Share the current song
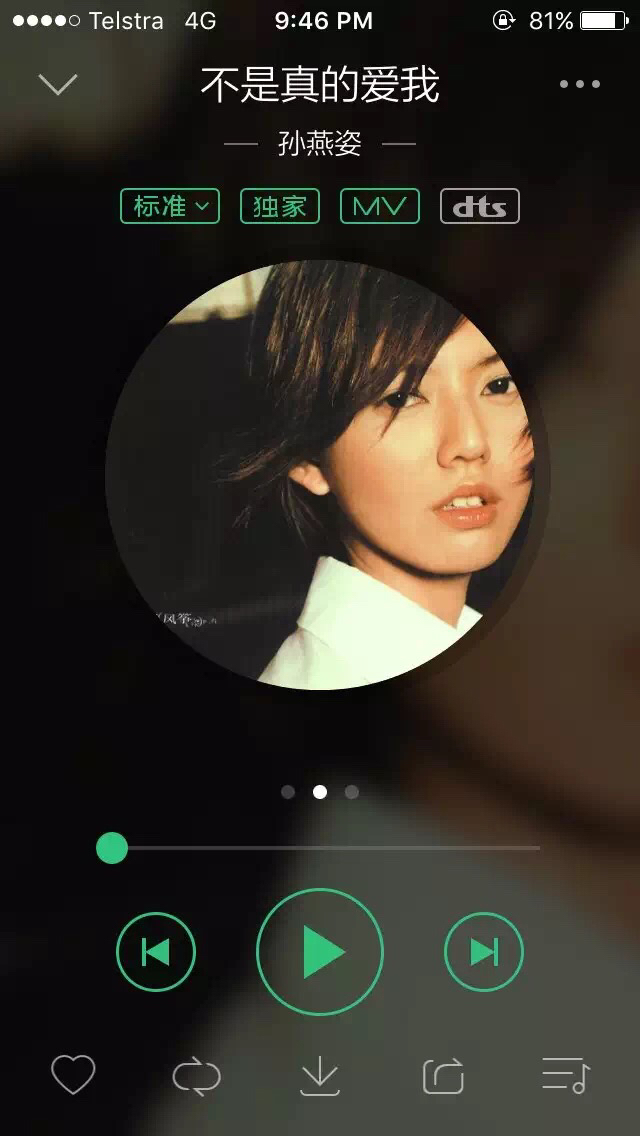 point(443,1076)
